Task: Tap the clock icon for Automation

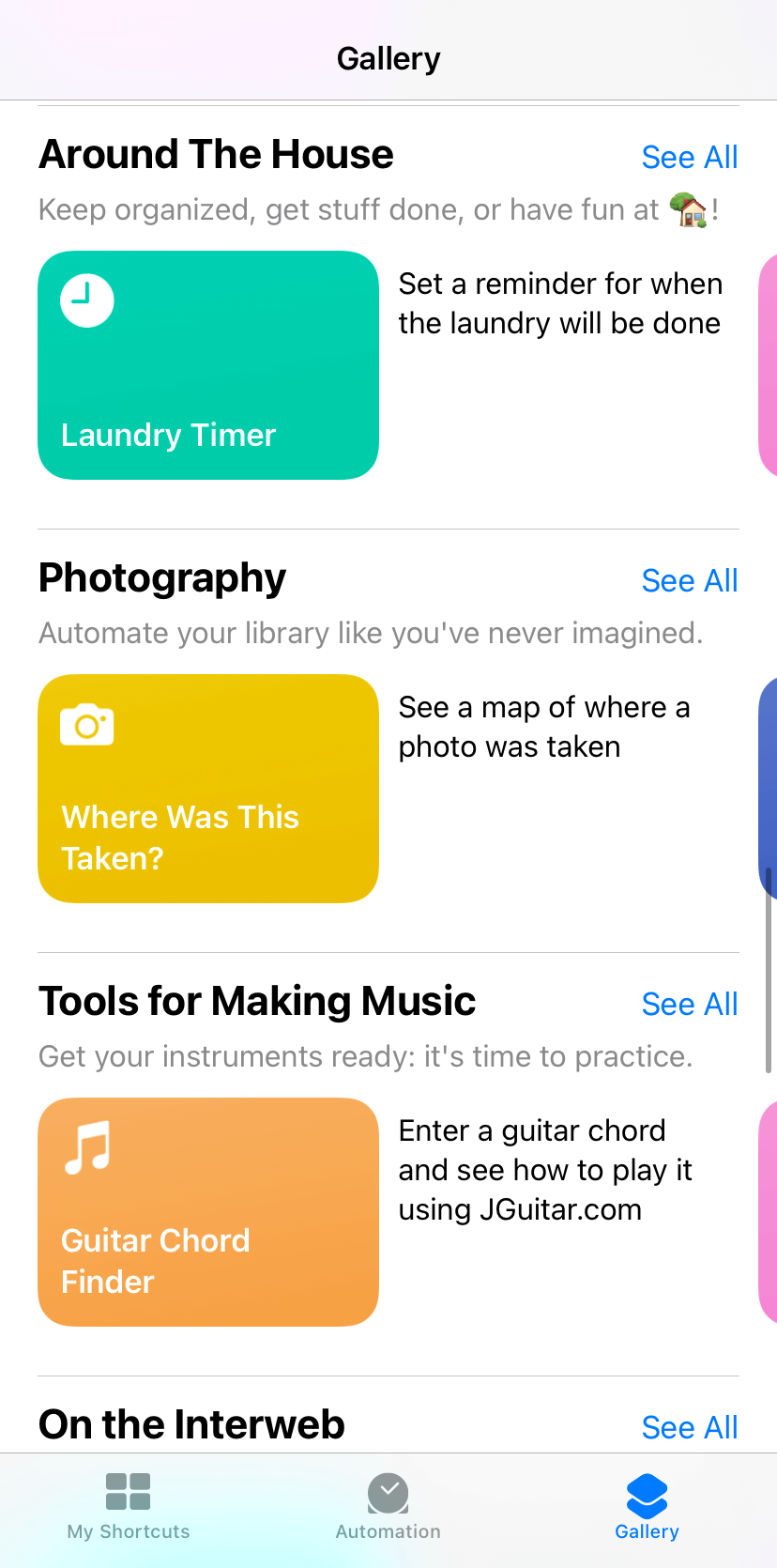Action: coord(388,1491)
